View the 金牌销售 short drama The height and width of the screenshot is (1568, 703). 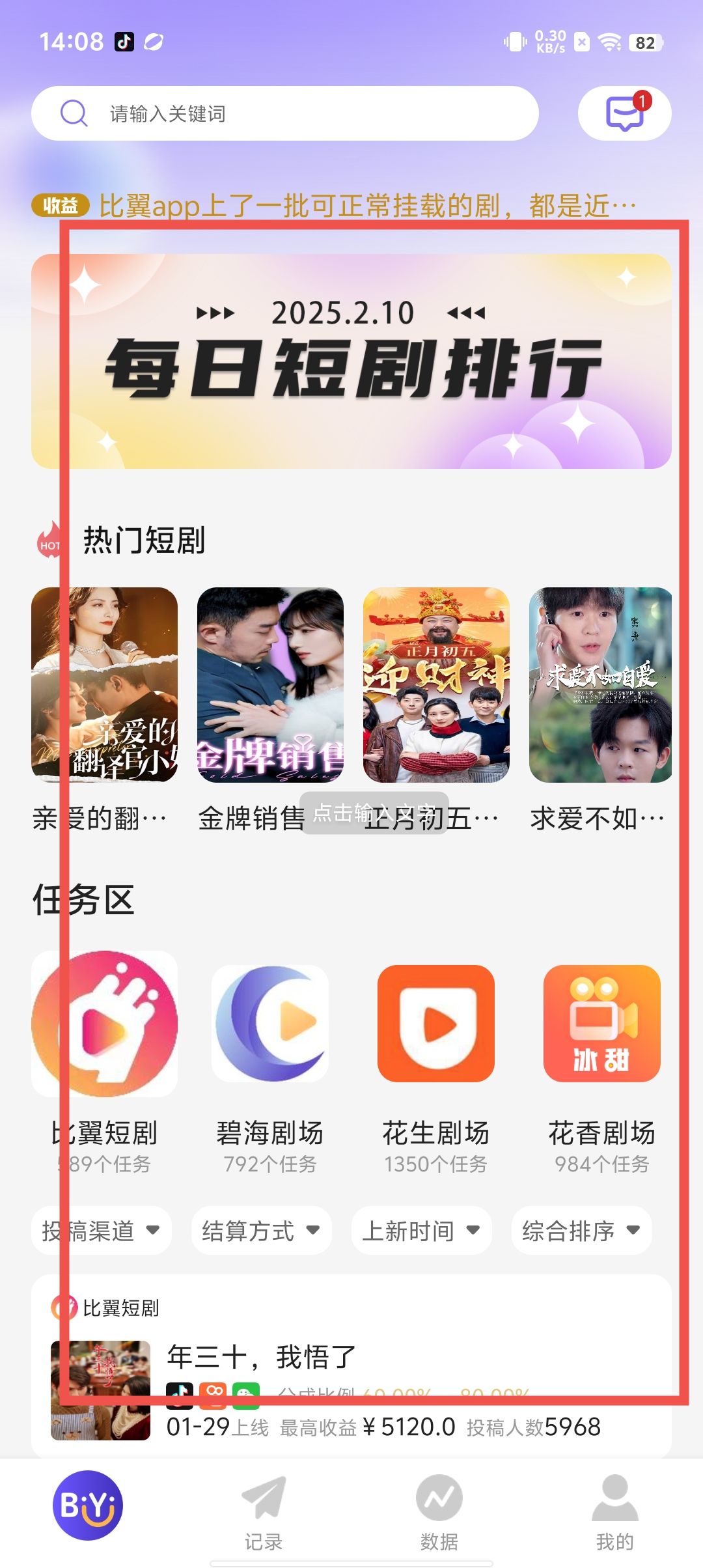click(270, 685)
